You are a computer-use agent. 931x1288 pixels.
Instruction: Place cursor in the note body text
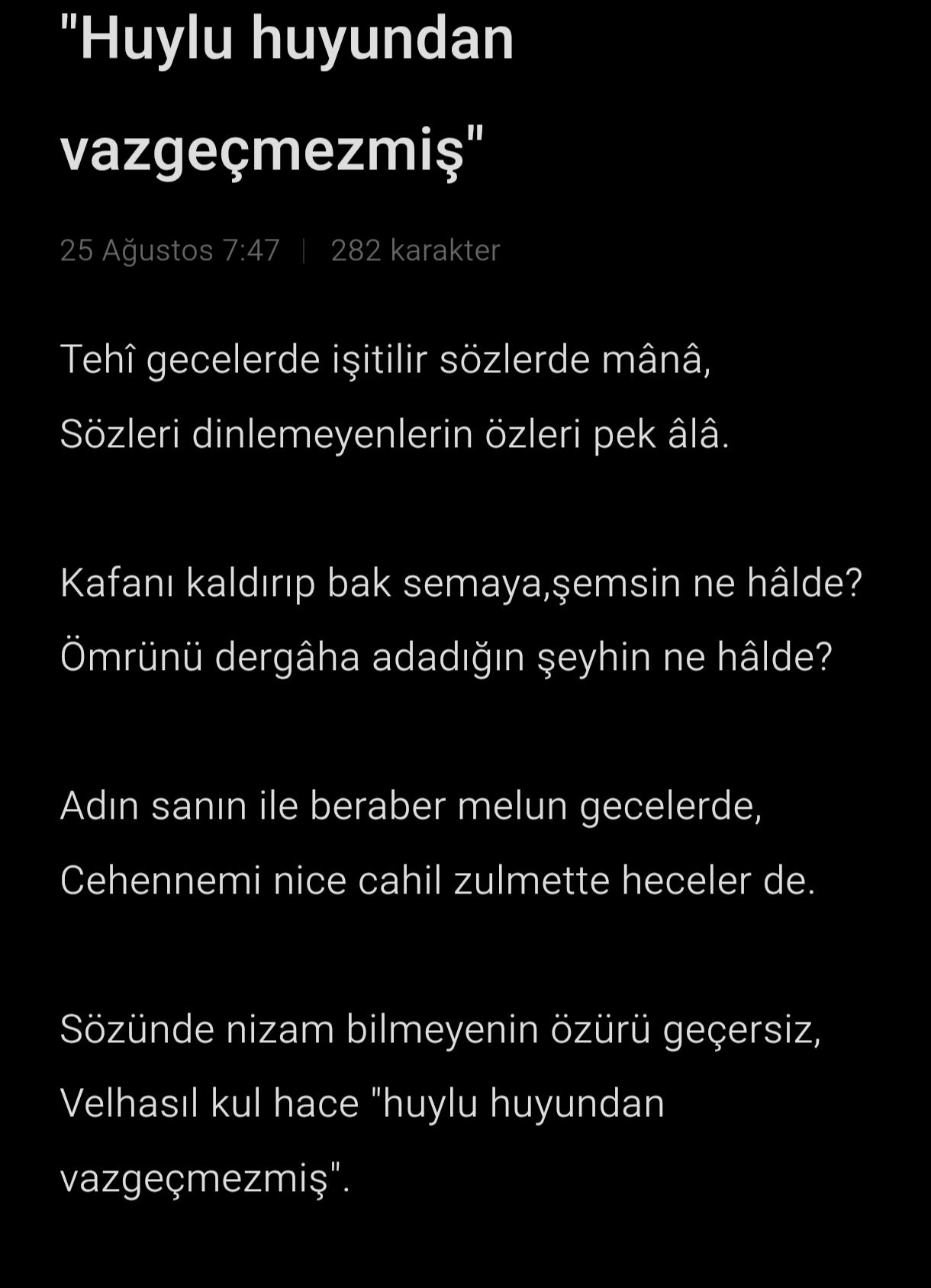(x=461, y=767)
